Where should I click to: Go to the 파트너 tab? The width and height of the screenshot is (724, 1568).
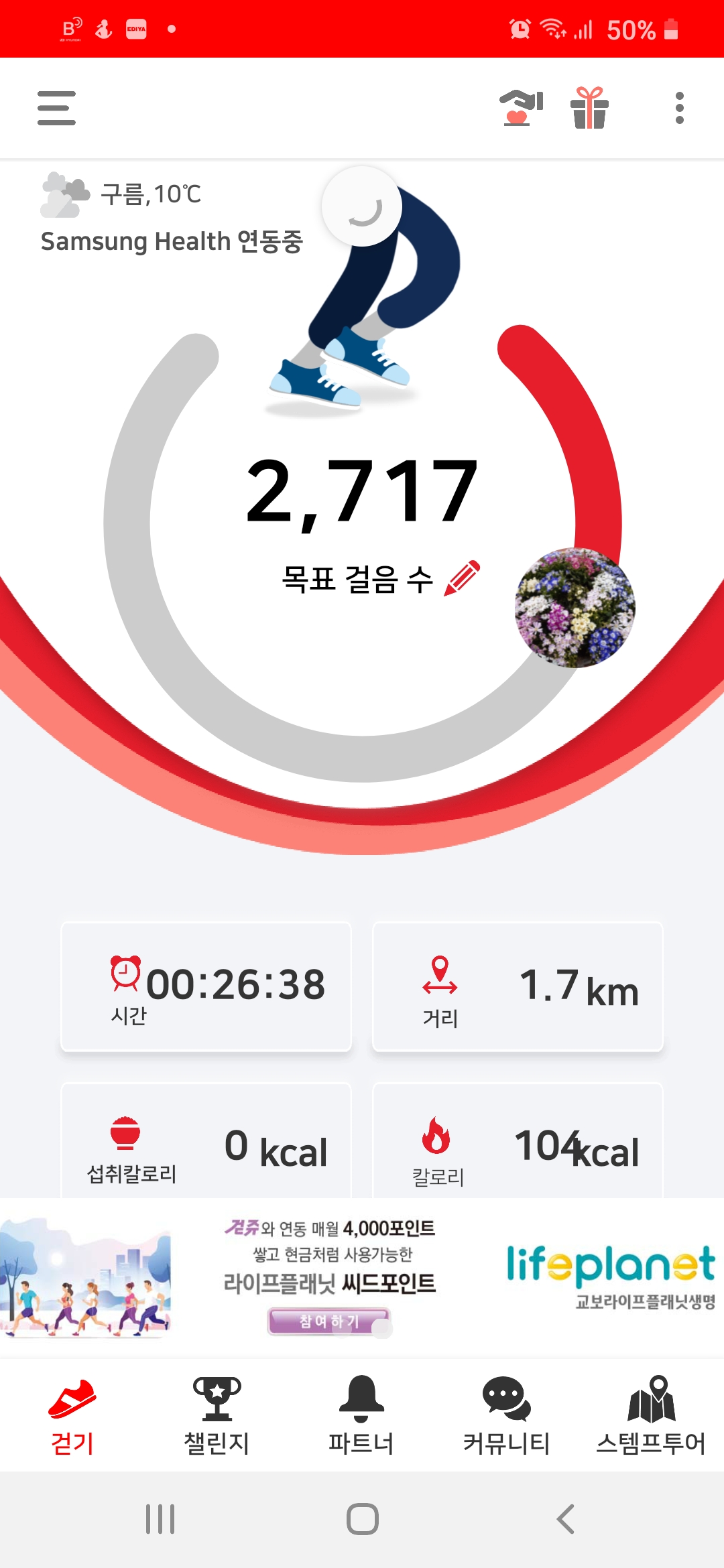pyautogui.click(x=361, y=1415)
